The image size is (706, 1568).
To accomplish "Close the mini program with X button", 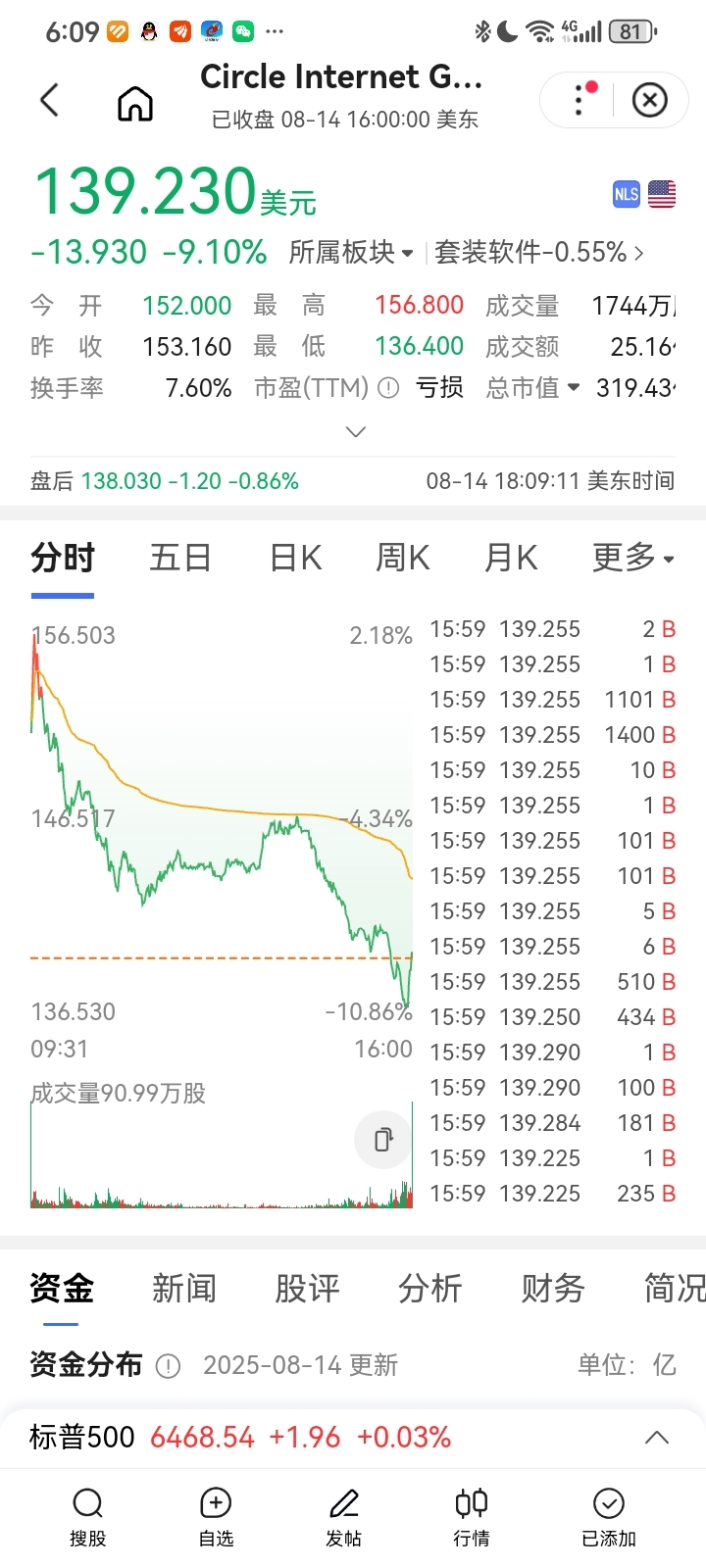I will 649,100.
